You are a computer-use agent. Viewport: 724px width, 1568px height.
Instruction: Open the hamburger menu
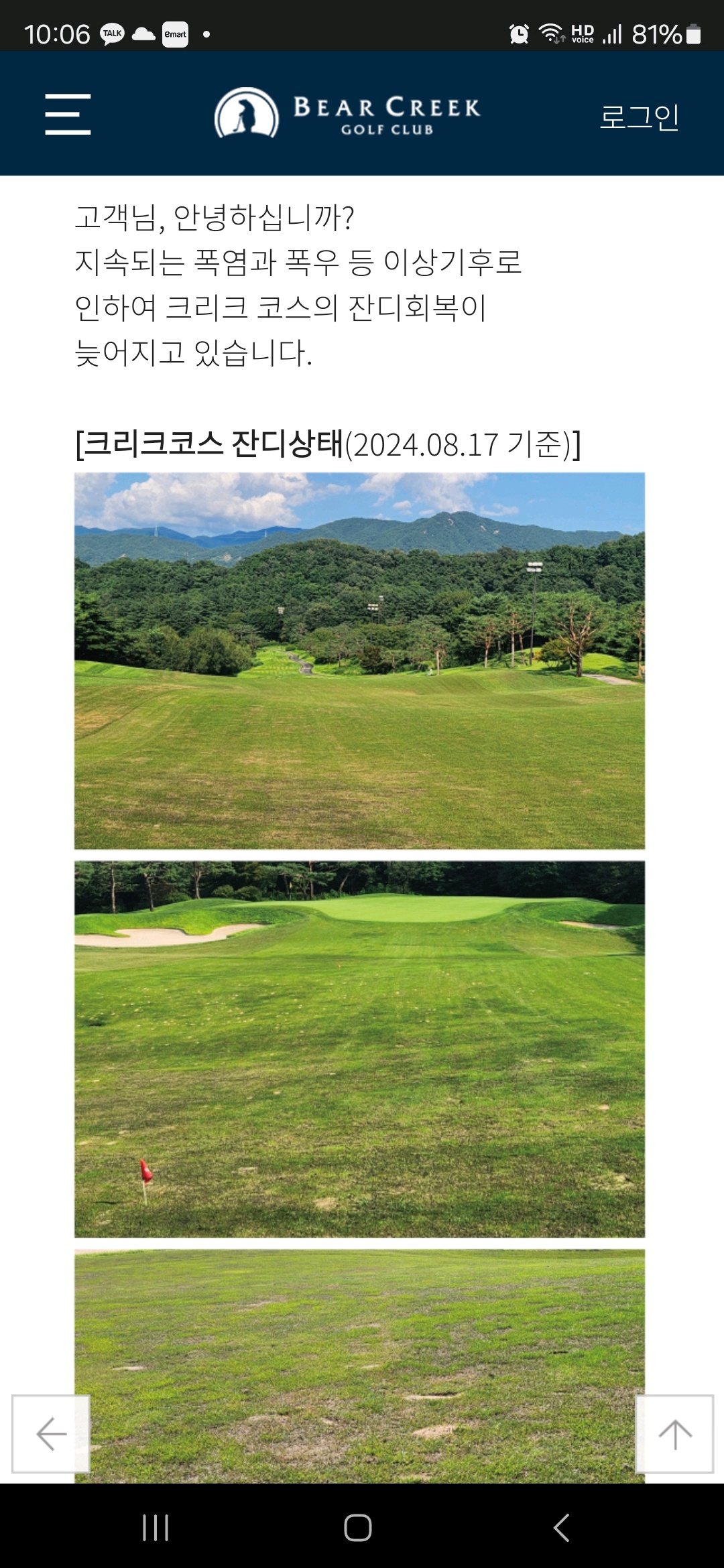click(68, 114)
